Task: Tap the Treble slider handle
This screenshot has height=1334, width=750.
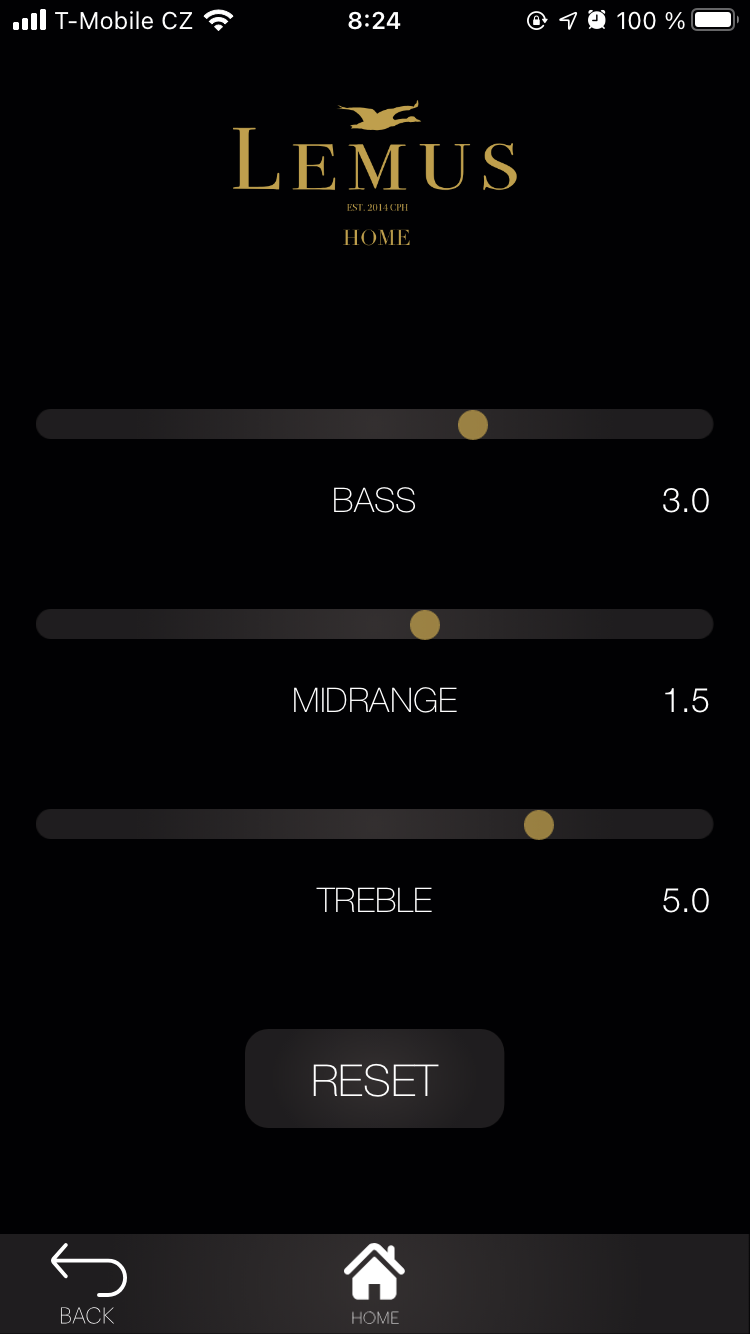Action: (x=539, y=825)
